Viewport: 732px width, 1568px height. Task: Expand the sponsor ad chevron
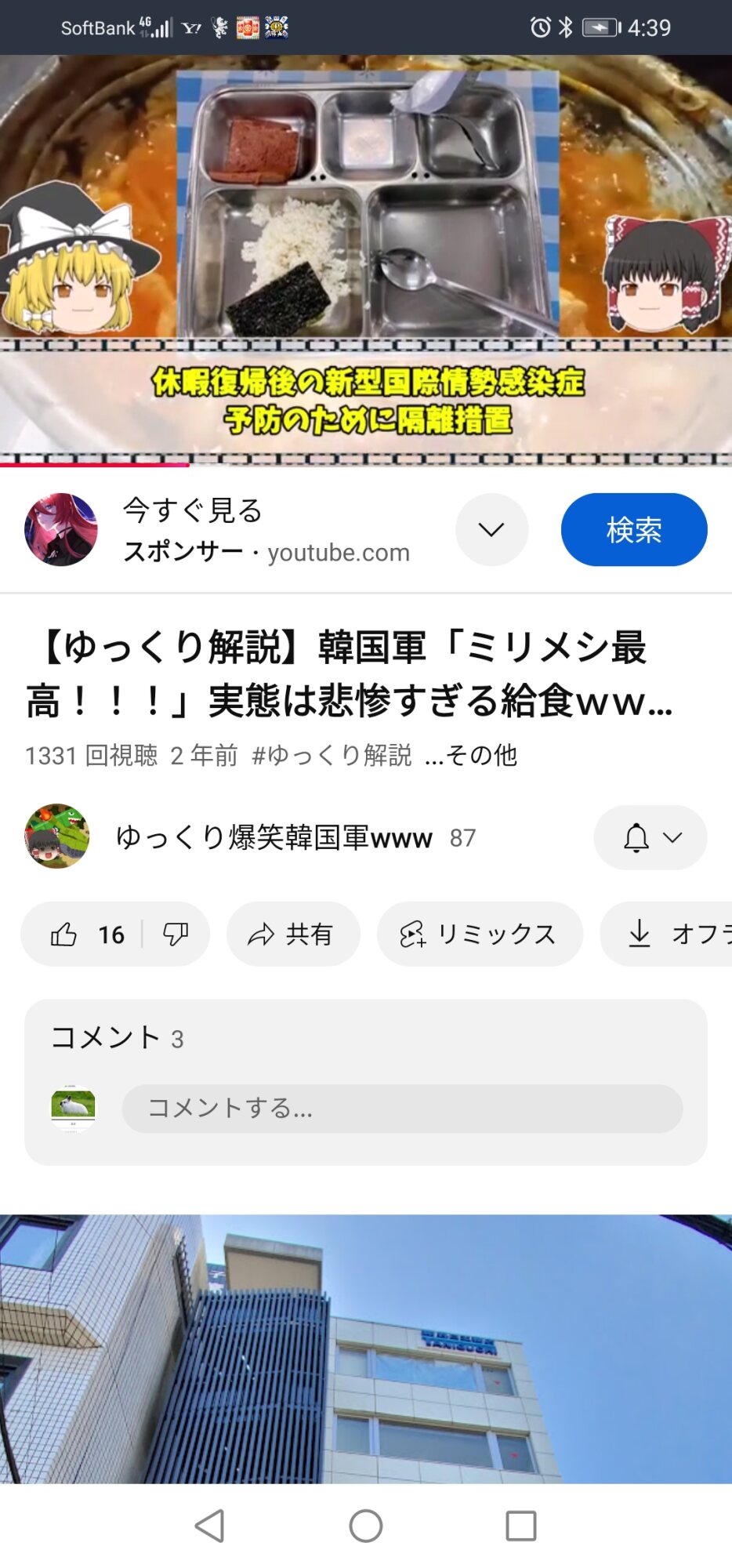491,530
